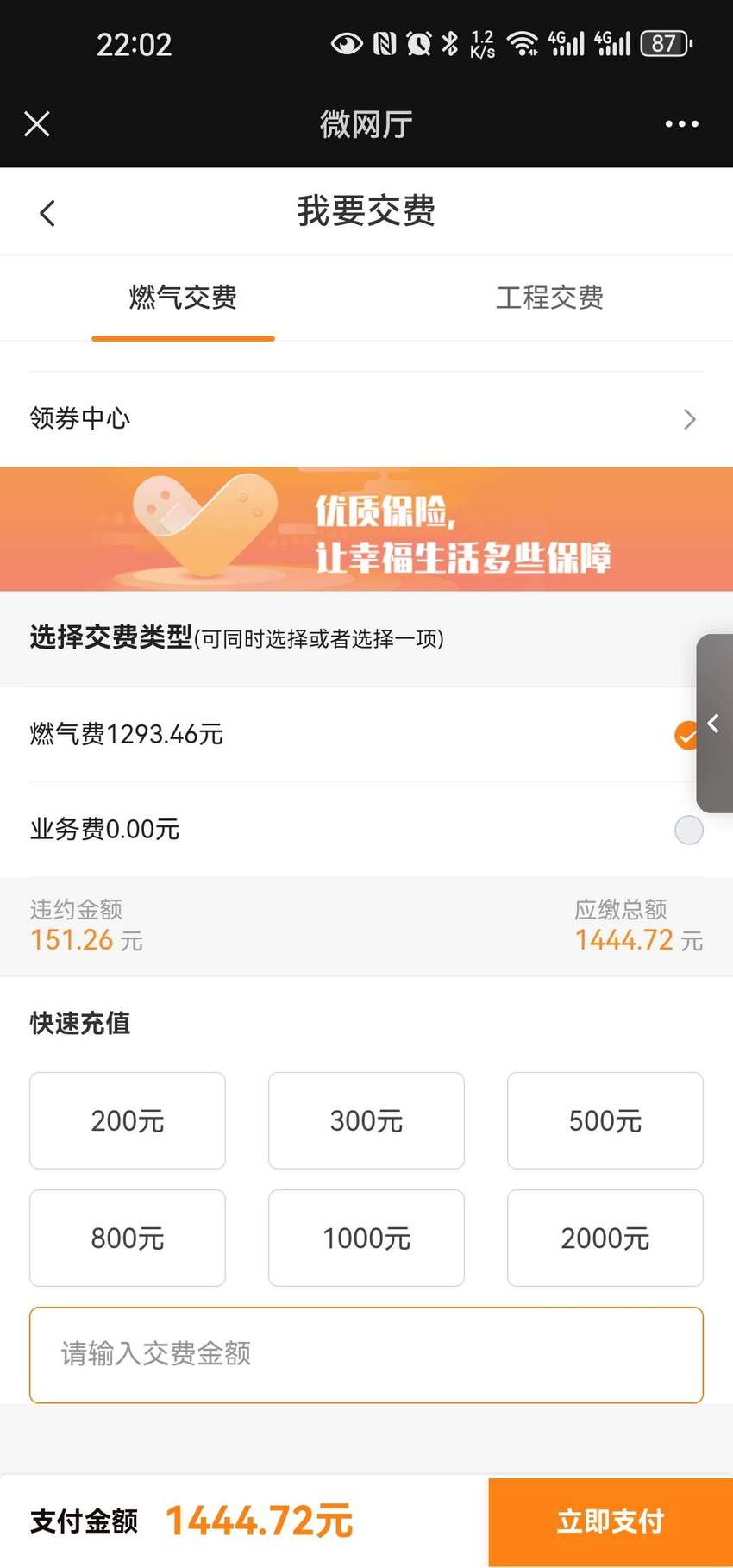Close the 微网厅 mini program
Viewport: 733px width, 1568px height.
coord(37,124)
